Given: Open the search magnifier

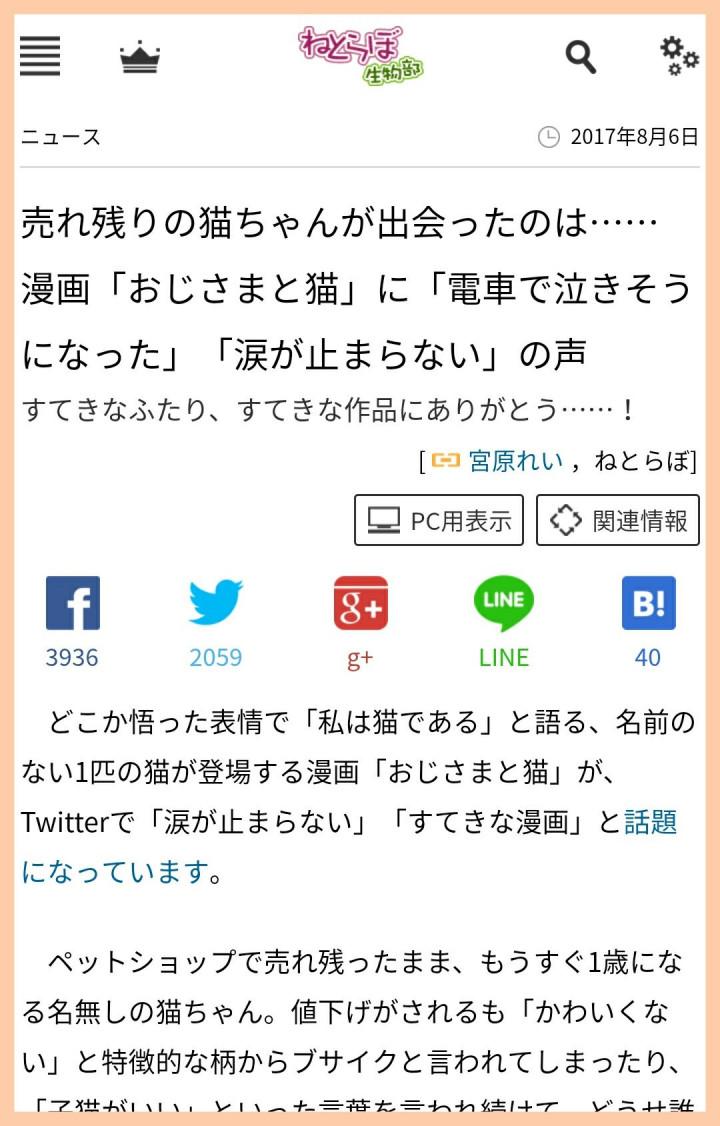Looking at the screenshot, I should point(581,57).
